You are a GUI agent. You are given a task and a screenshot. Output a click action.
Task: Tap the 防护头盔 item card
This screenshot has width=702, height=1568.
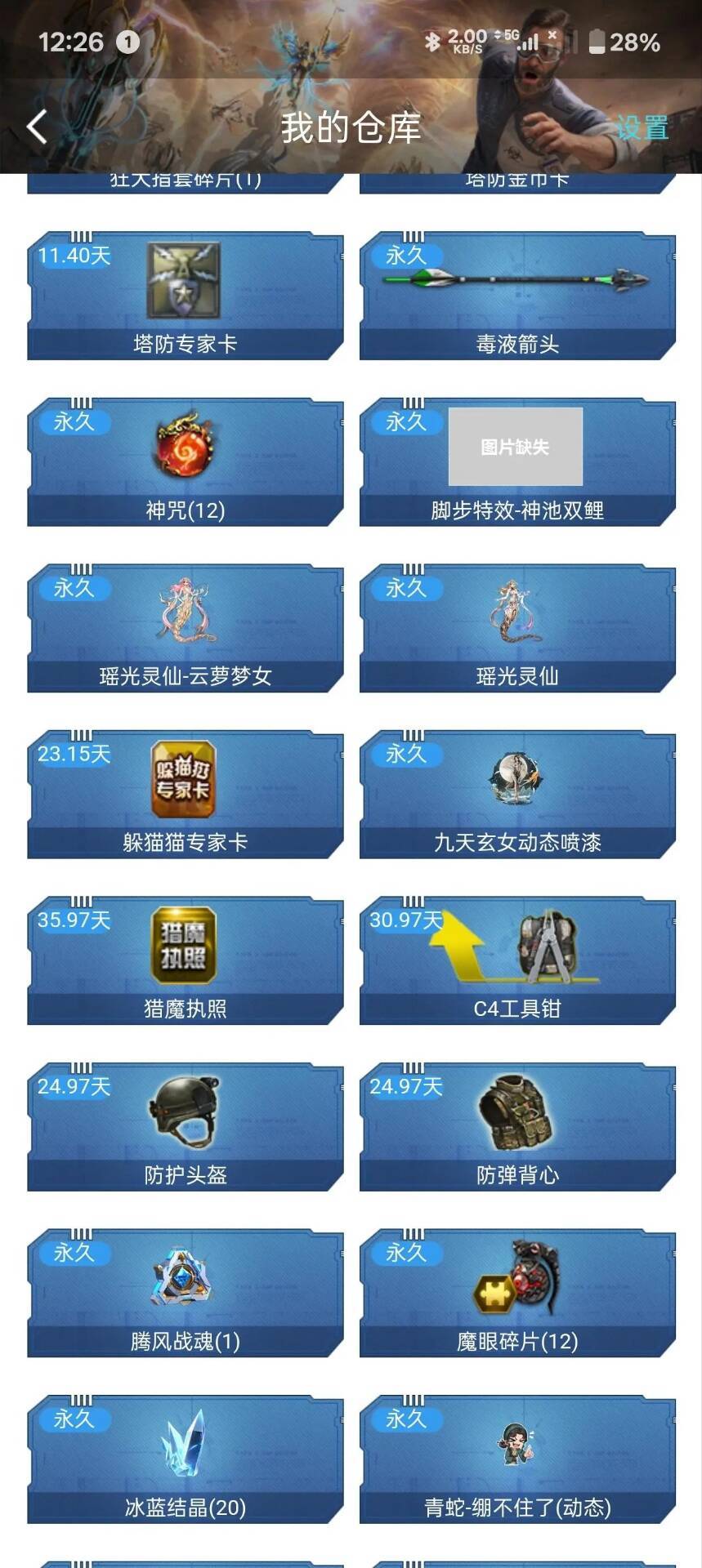pyautogui.click(x=186, y=1127)
